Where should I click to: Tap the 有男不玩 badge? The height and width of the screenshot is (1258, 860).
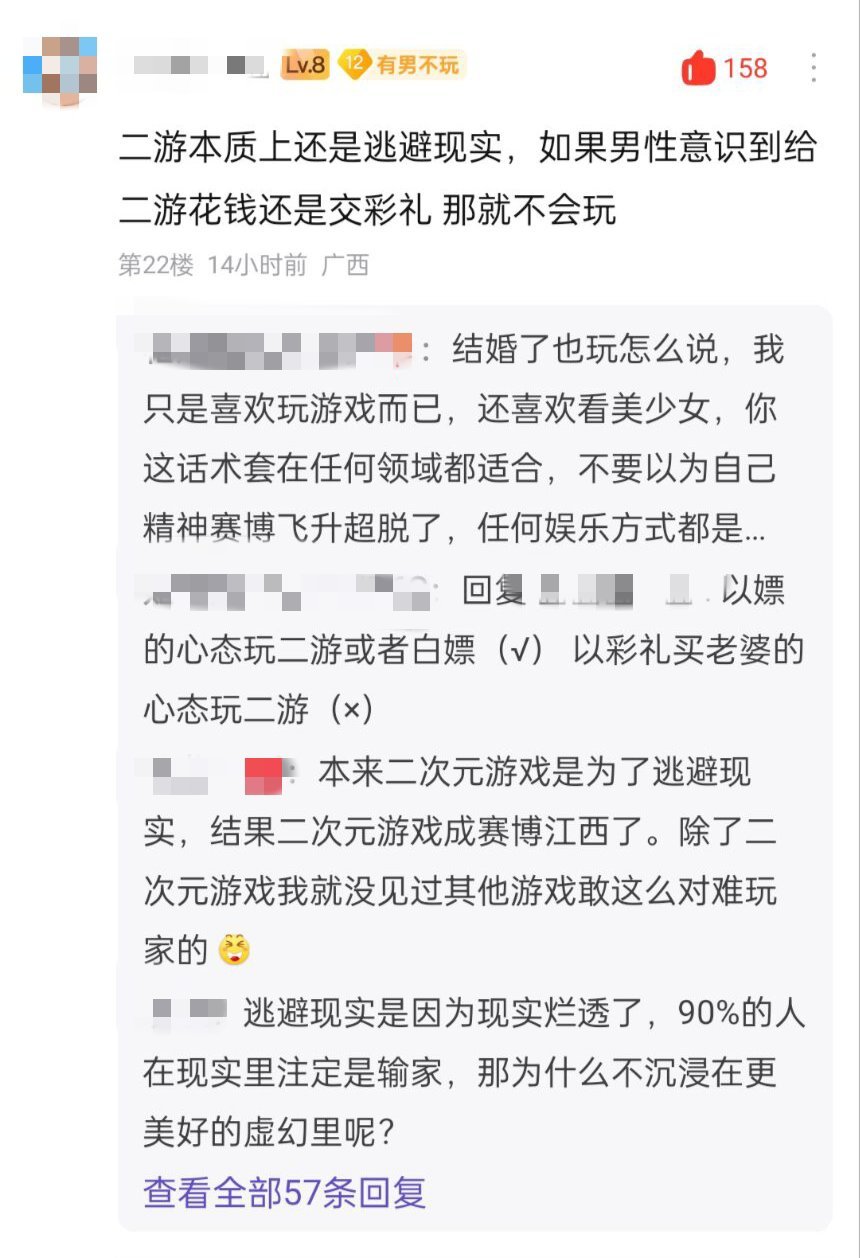403,66
